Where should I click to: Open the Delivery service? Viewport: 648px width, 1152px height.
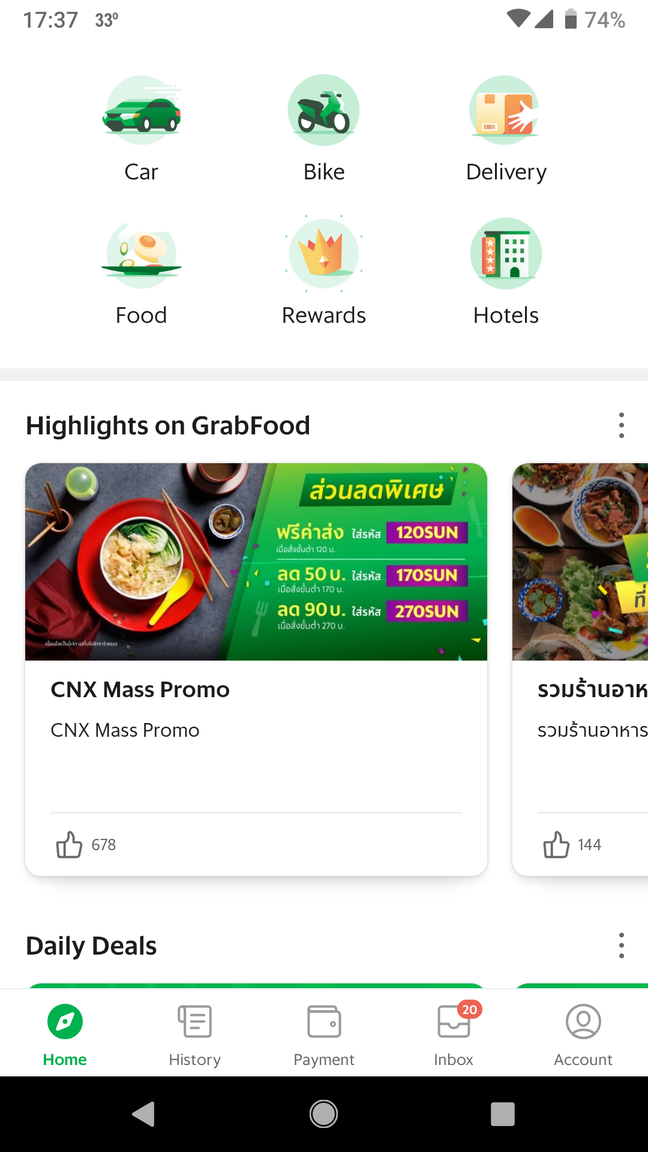506,129
